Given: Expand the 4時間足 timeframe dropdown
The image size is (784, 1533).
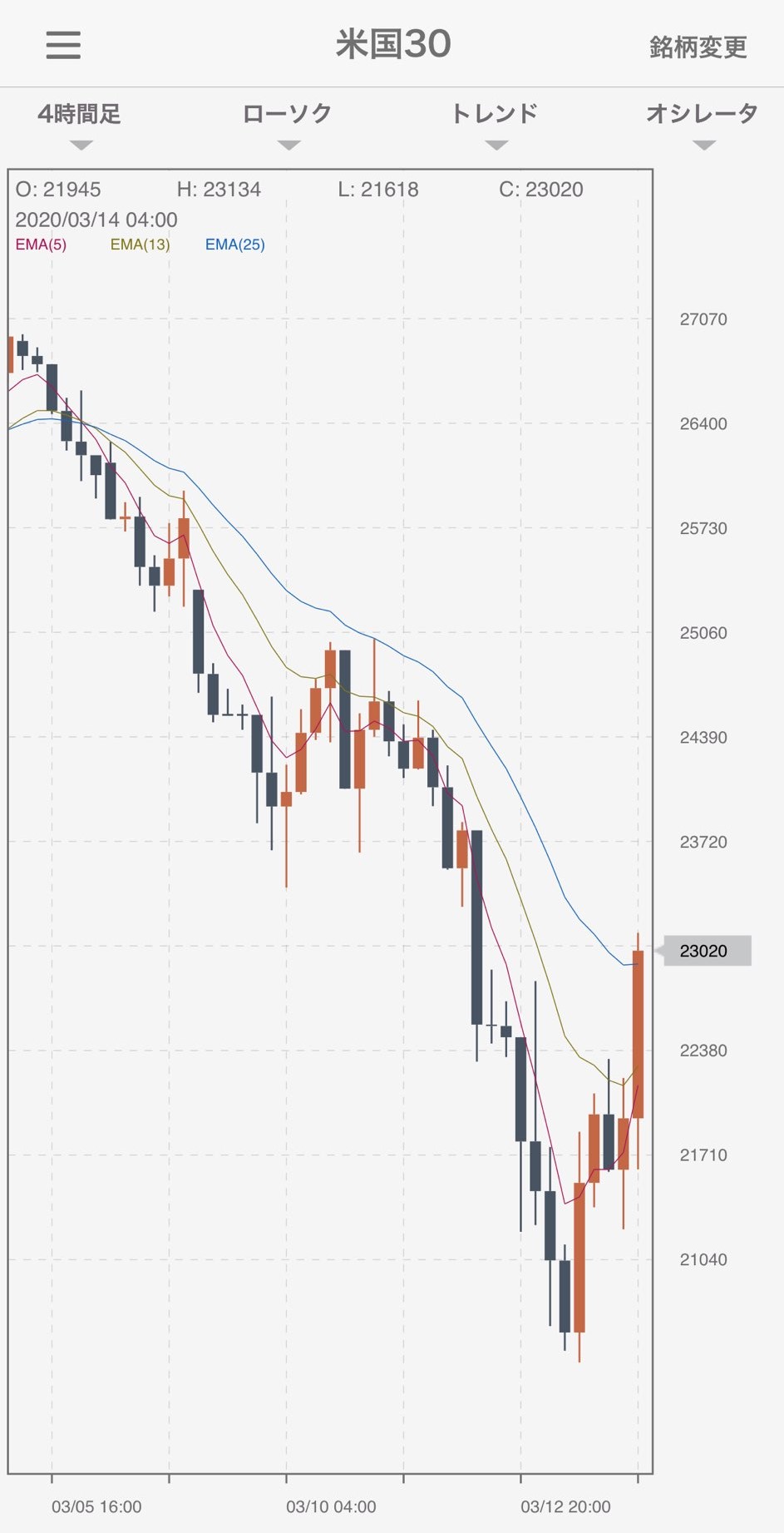Looking at the screenshot, I should coord(80,125).
